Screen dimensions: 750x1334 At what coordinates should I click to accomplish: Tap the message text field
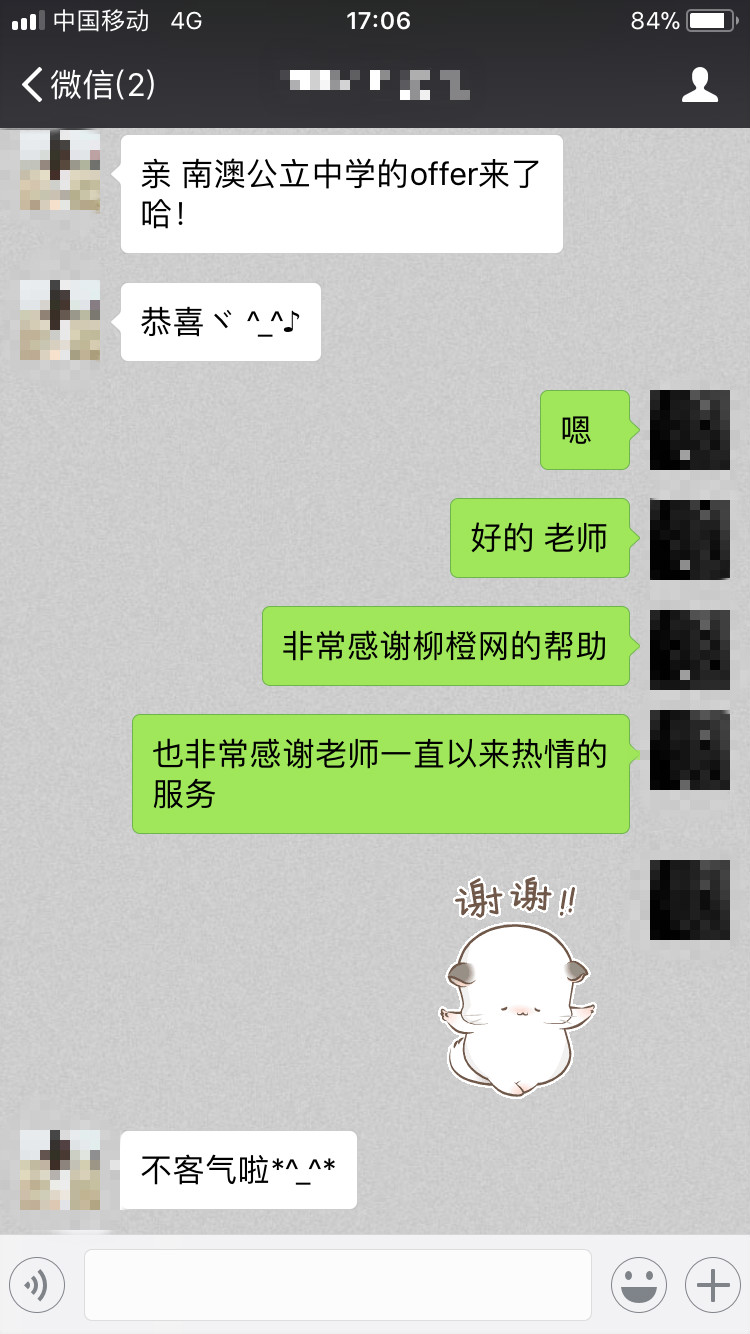338,1285
